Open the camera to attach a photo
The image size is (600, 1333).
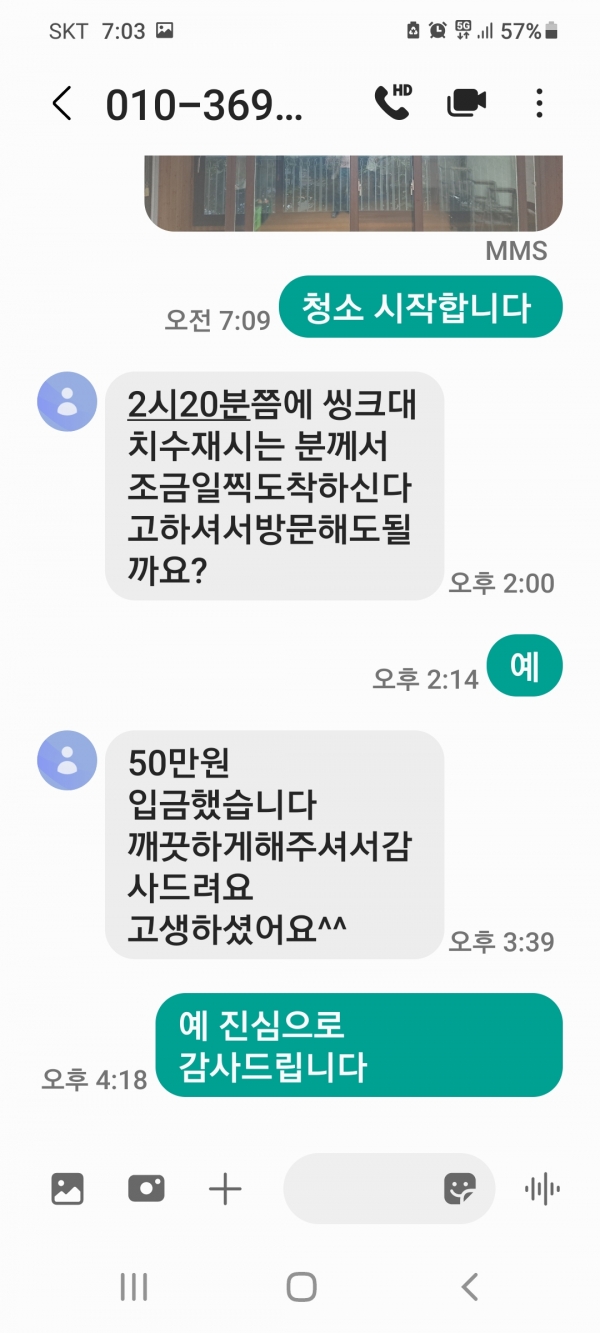point(146,1188)
